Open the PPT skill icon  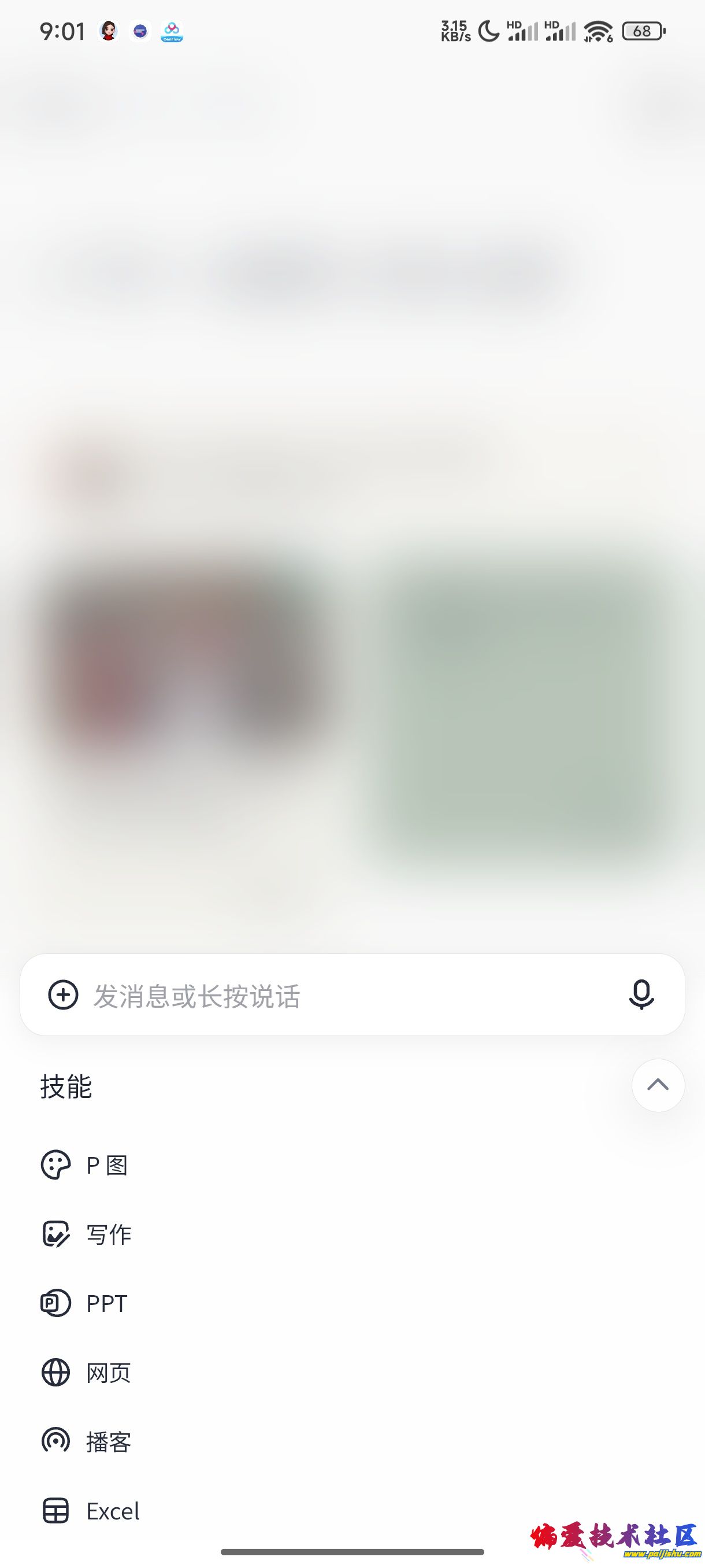click(x=56, y=1303)
